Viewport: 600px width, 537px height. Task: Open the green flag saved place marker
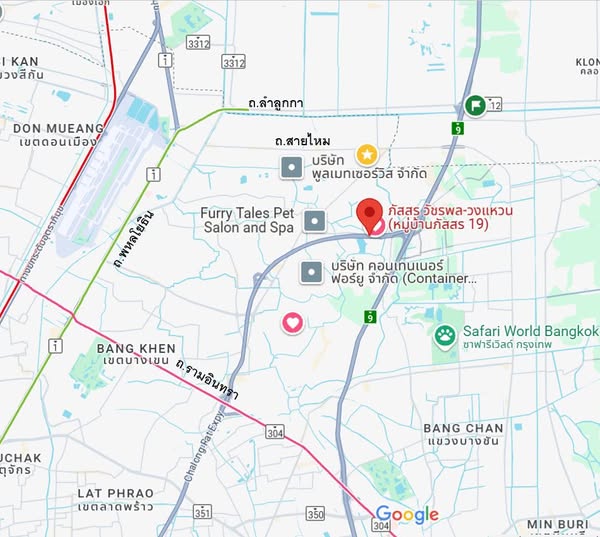coord(475,105)
